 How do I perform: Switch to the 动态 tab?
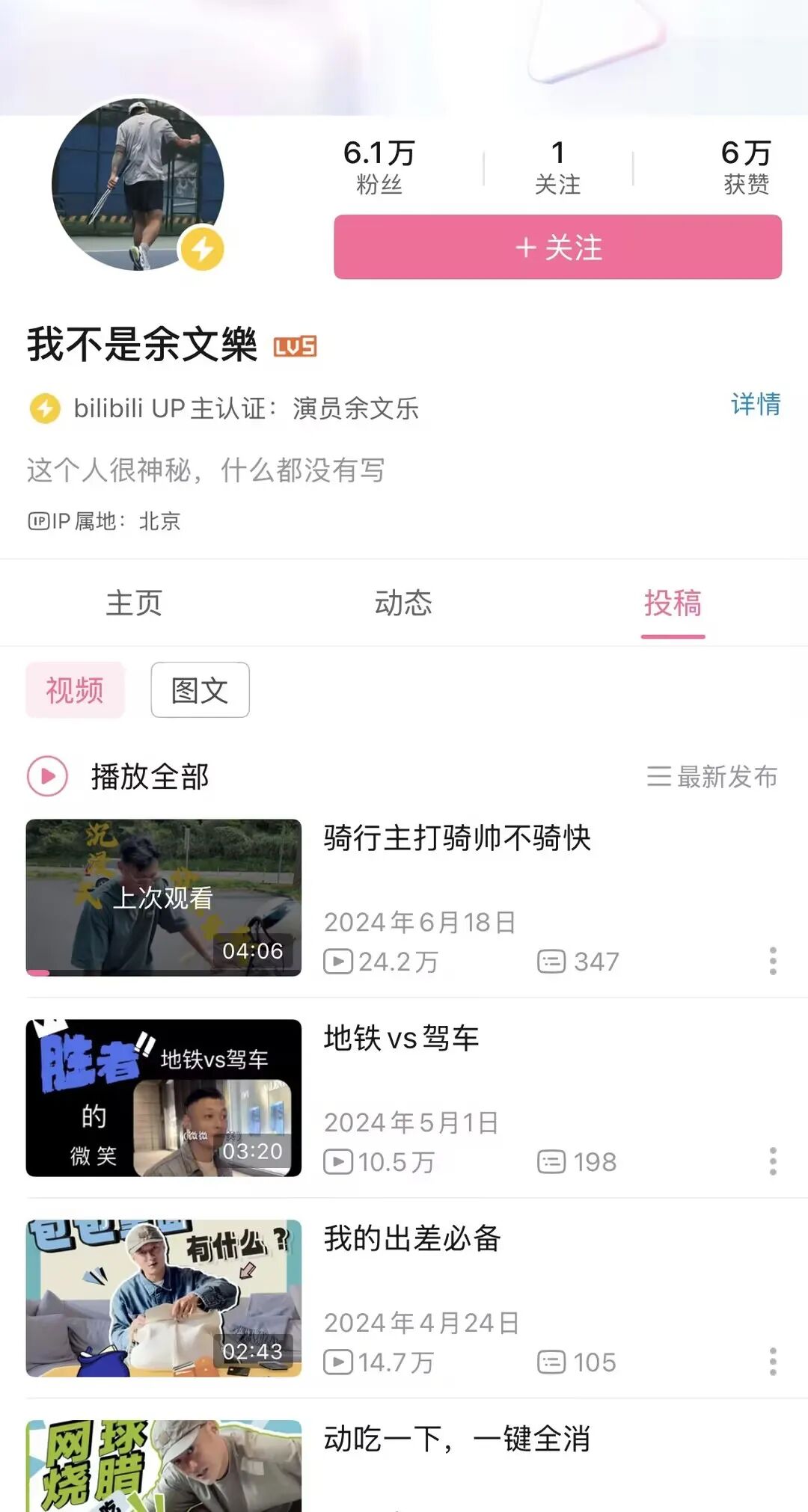[403, 603]
